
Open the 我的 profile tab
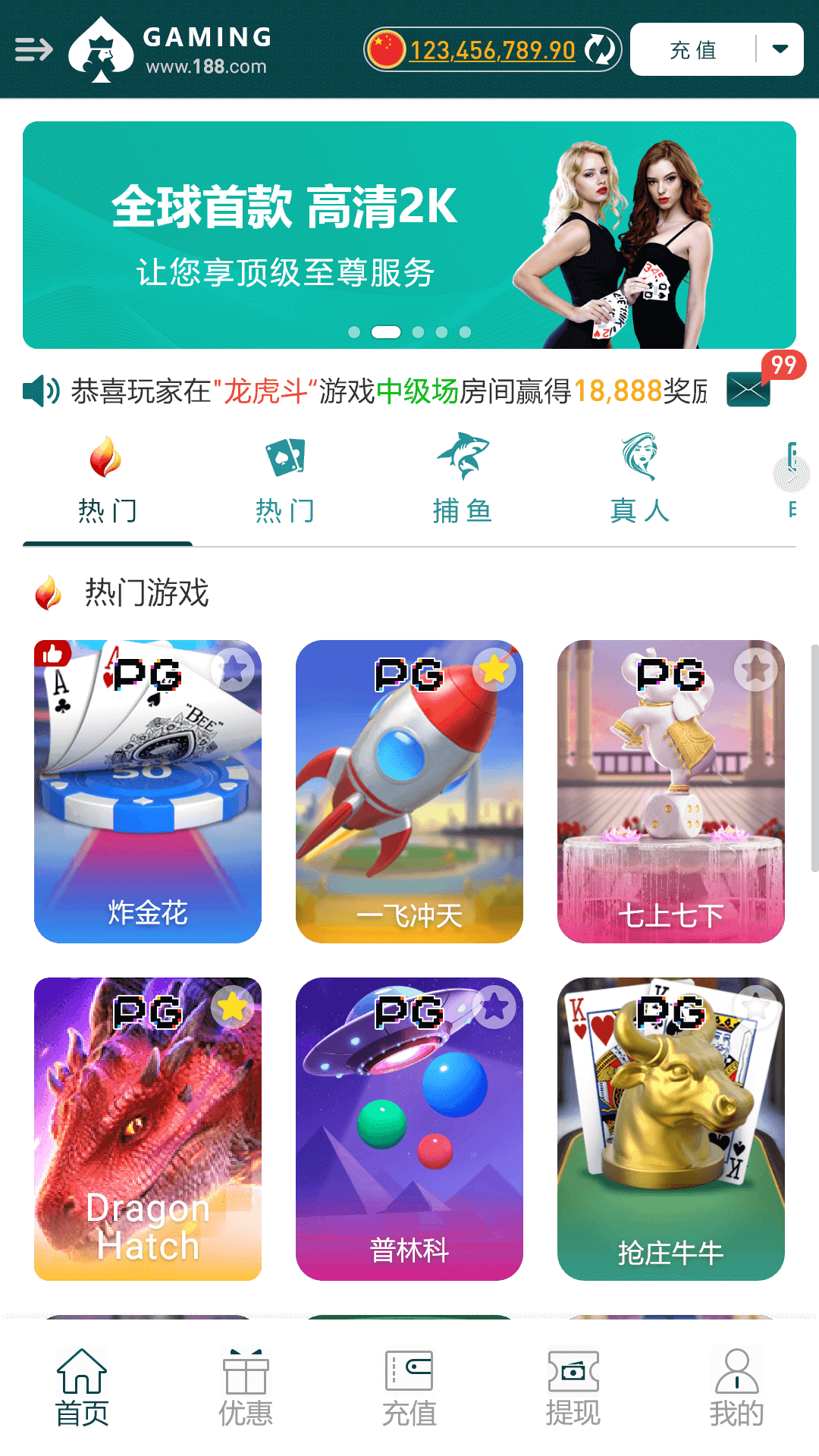click(737, 1388)
